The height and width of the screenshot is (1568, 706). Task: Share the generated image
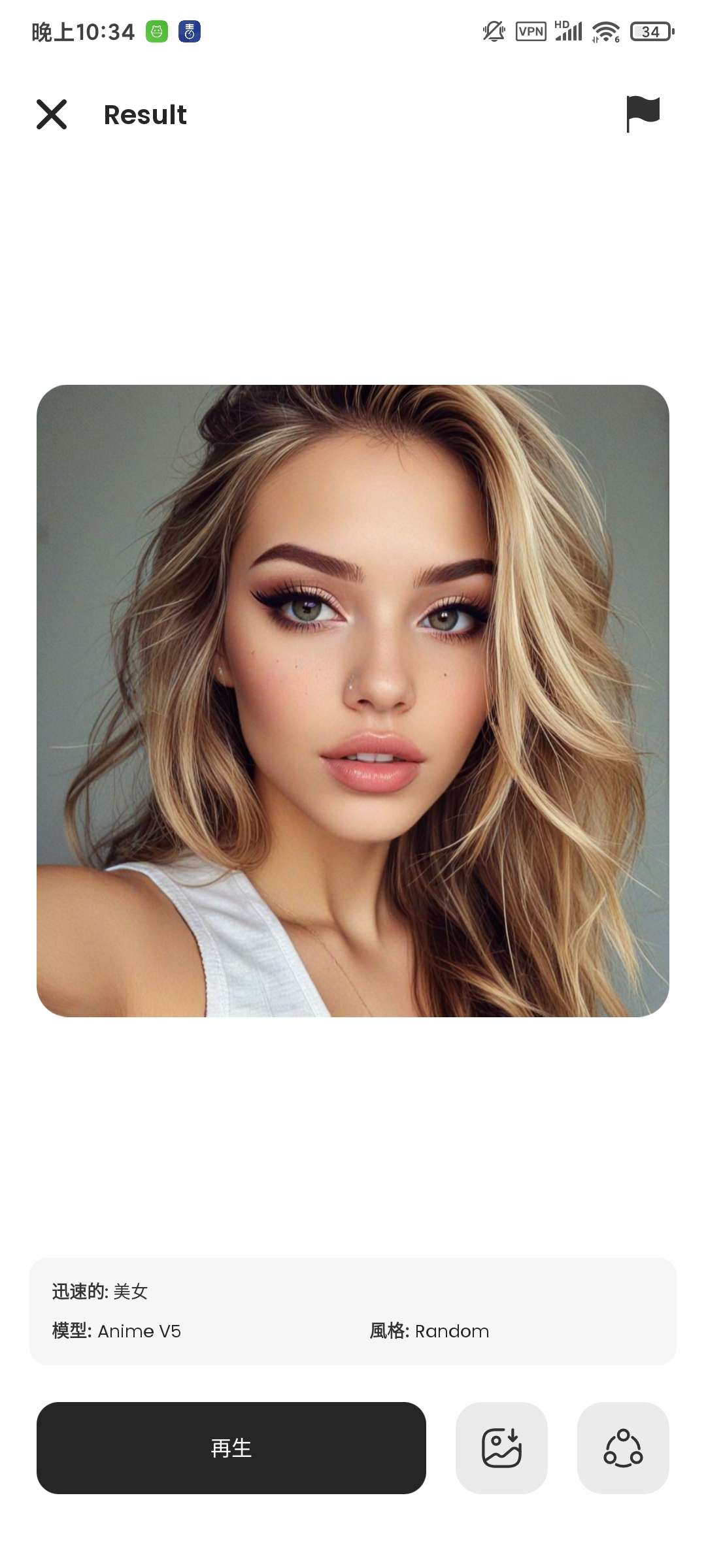click(623, 1448)
